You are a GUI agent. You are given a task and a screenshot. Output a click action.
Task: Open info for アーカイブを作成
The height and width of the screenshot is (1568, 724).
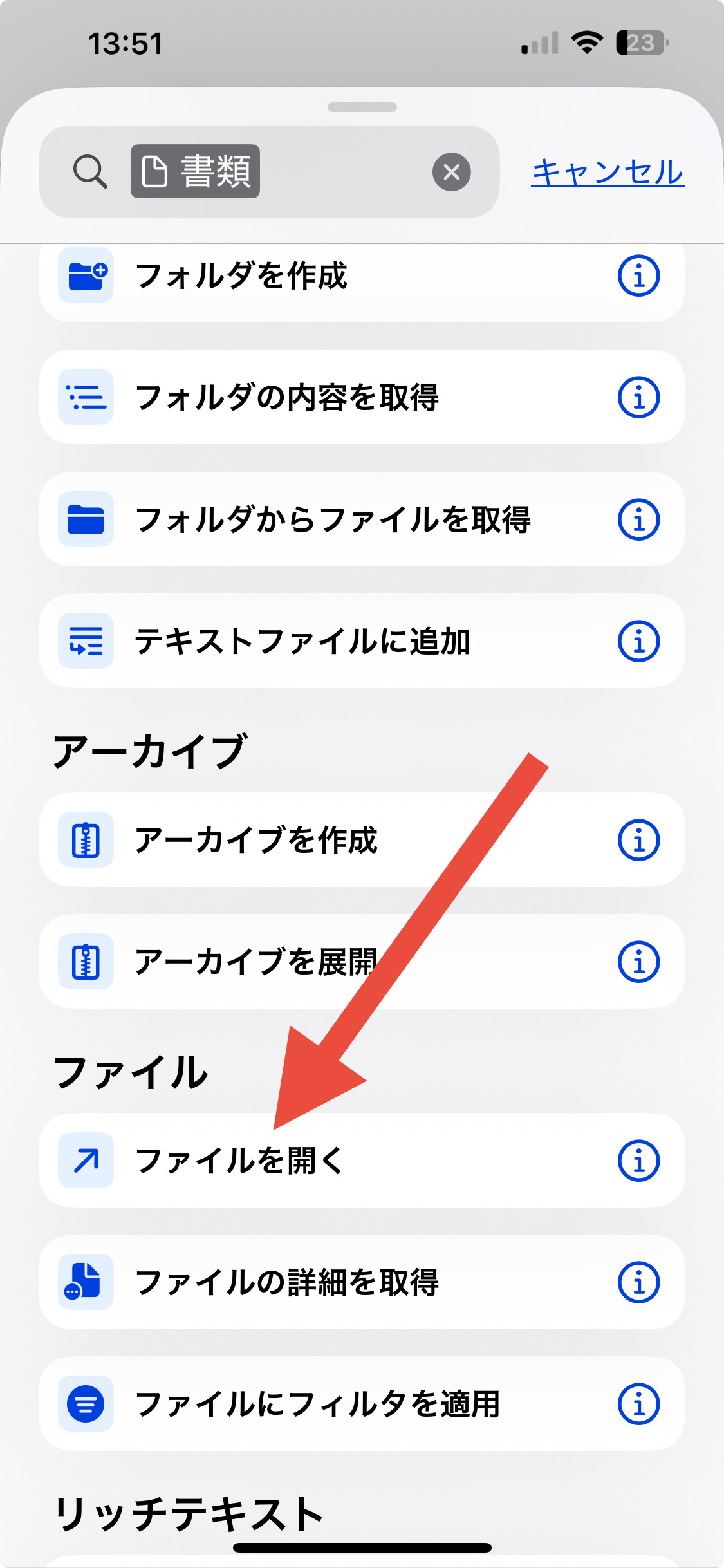pyautogui.click(x=638, y=840)
